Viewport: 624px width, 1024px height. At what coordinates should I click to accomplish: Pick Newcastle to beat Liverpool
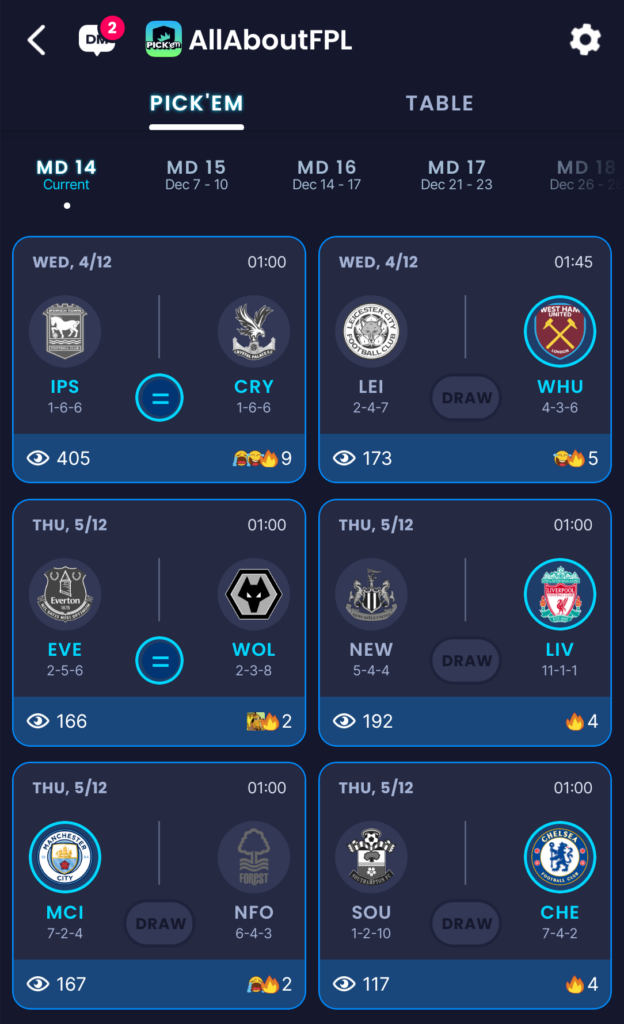coord(371,595)
